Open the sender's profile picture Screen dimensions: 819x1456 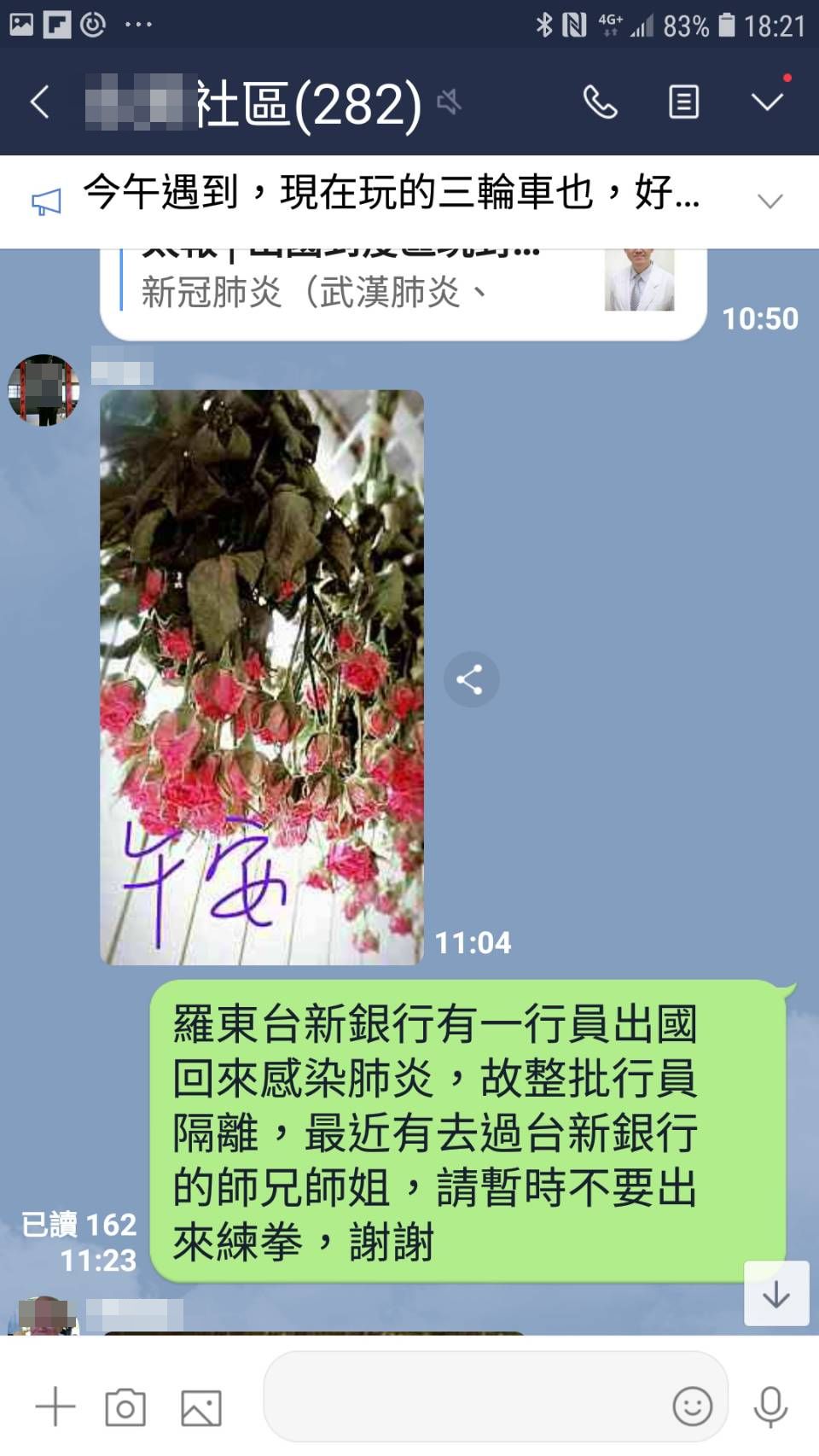(x=44, y=390)
